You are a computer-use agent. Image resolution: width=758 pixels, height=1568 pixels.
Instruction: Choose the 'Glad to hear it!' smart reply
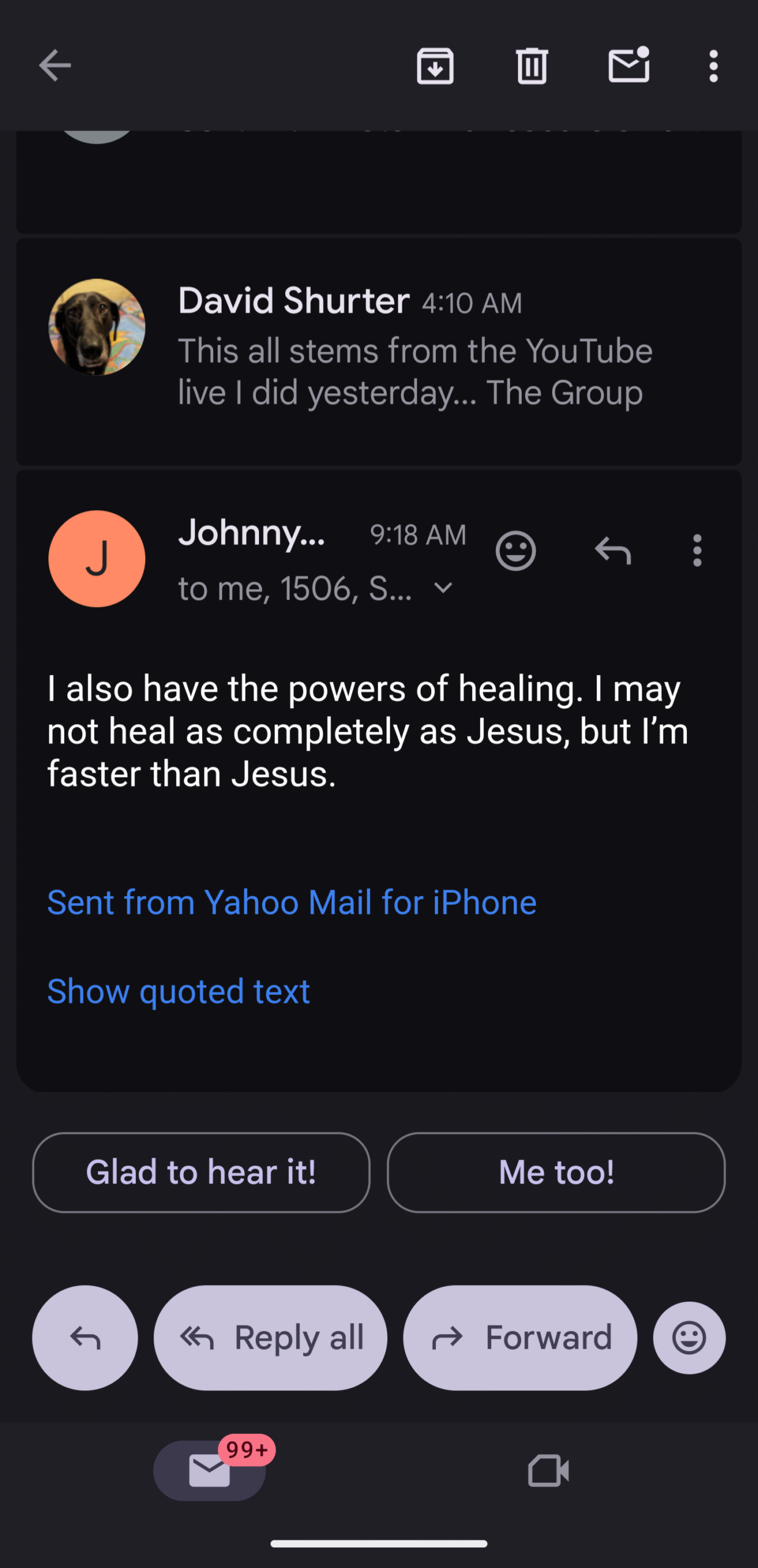click(201, 1172)
